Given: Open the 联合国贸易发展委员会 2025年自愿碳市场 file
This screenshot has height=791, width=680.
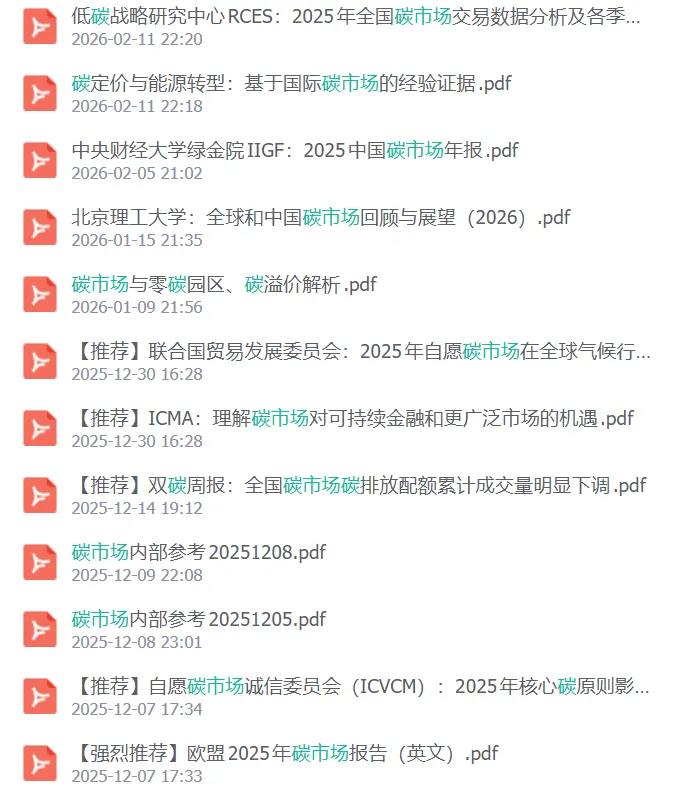Looking at the screenshot, I should (x=361, y=352).
